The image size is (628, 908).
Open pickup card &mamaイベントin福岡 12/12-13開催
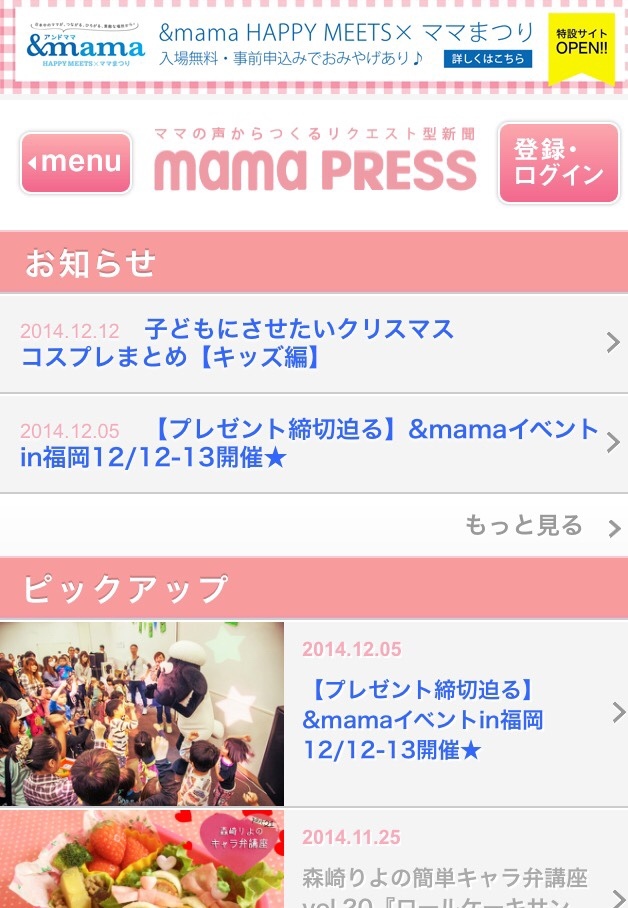pyautogui.click(x=313, y=713)
